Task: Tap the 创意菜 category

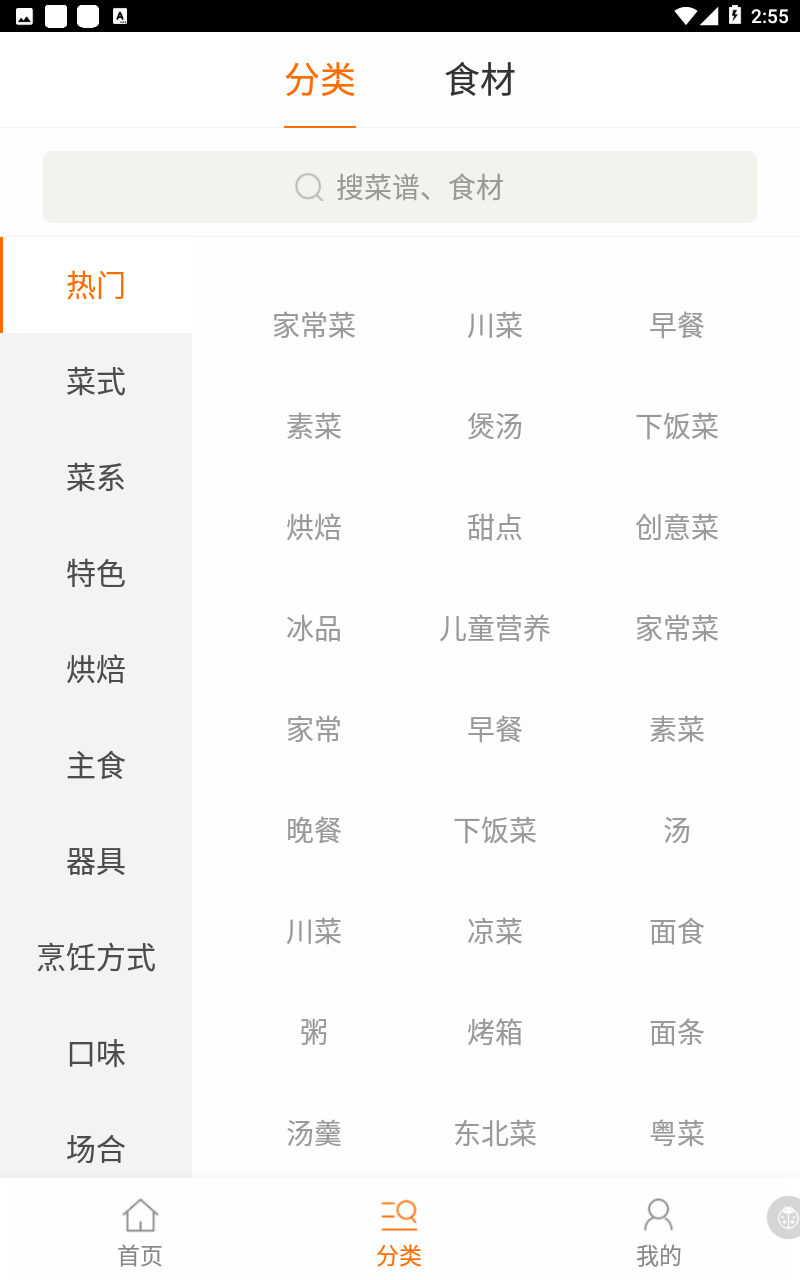Action: pyautogui.click(x=677, y=527)
